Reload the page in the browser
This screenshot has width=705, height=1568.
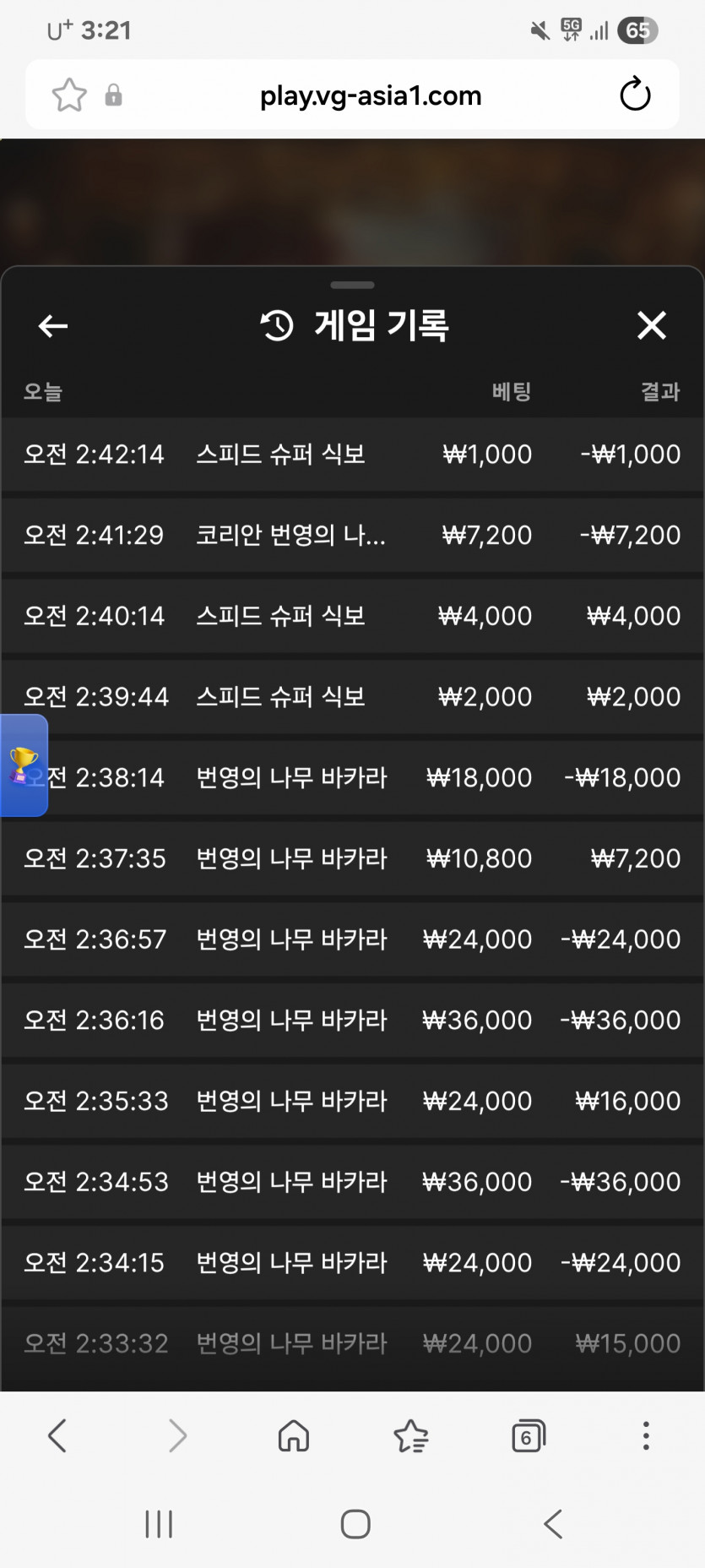click(635, 95)
